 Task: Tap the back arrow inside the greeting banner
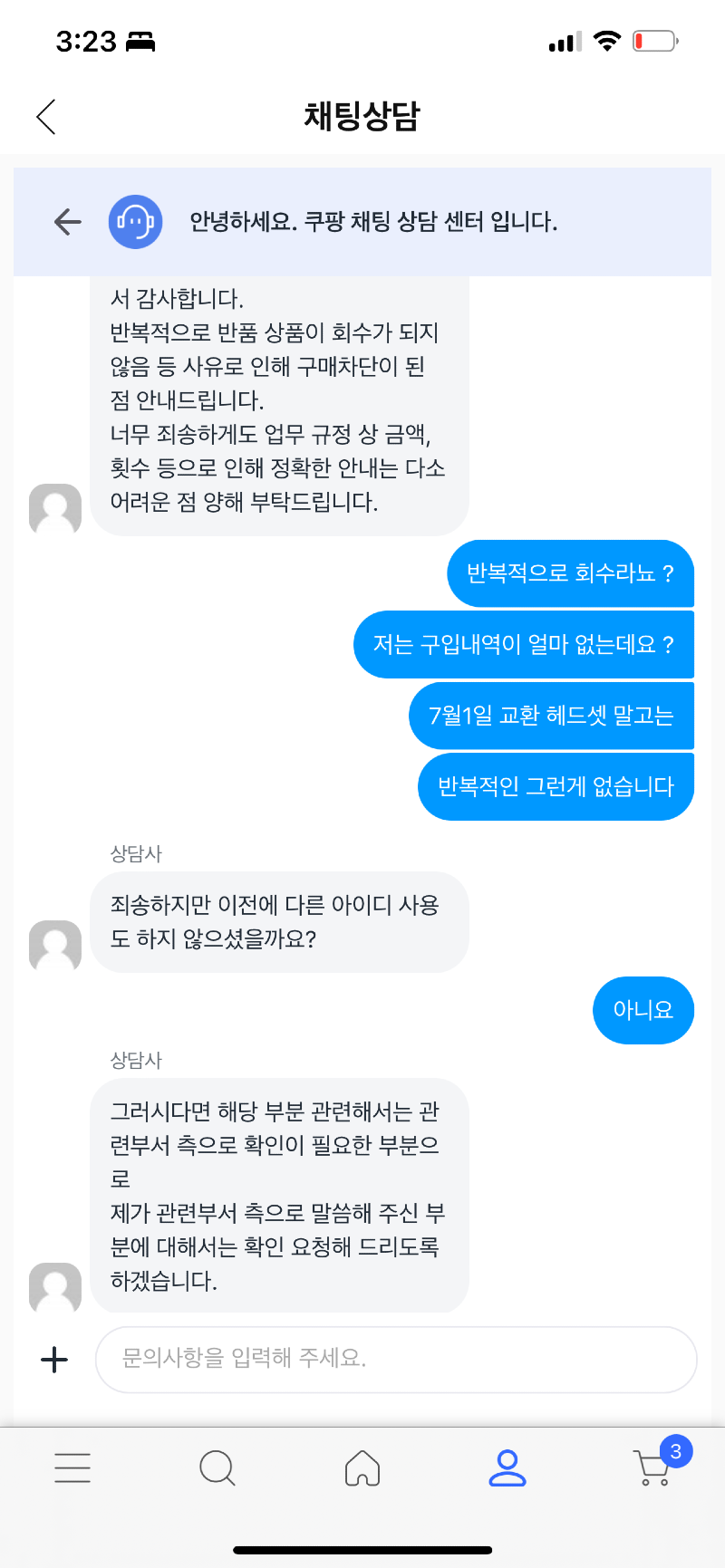(x=67, y=221)
